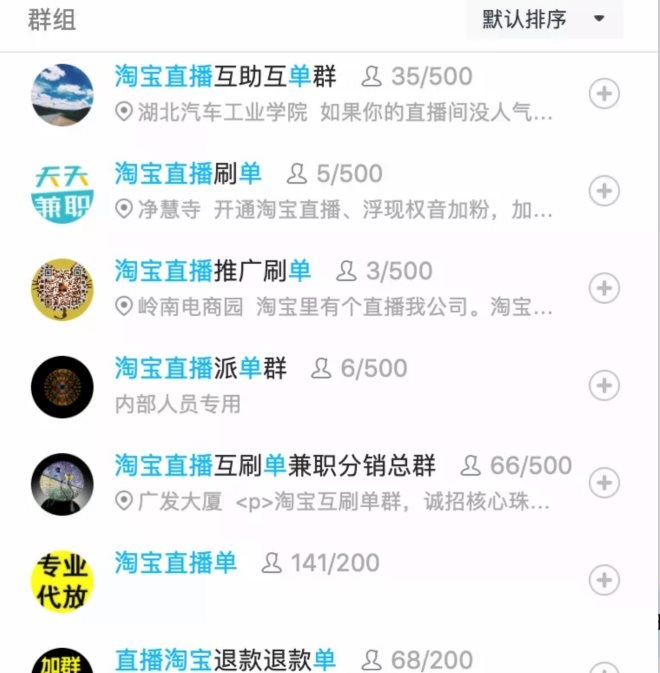Tap the plus icon beside 淘宝直播刷单
Viewport: 660px width, 673px height.
click(604, 191)
